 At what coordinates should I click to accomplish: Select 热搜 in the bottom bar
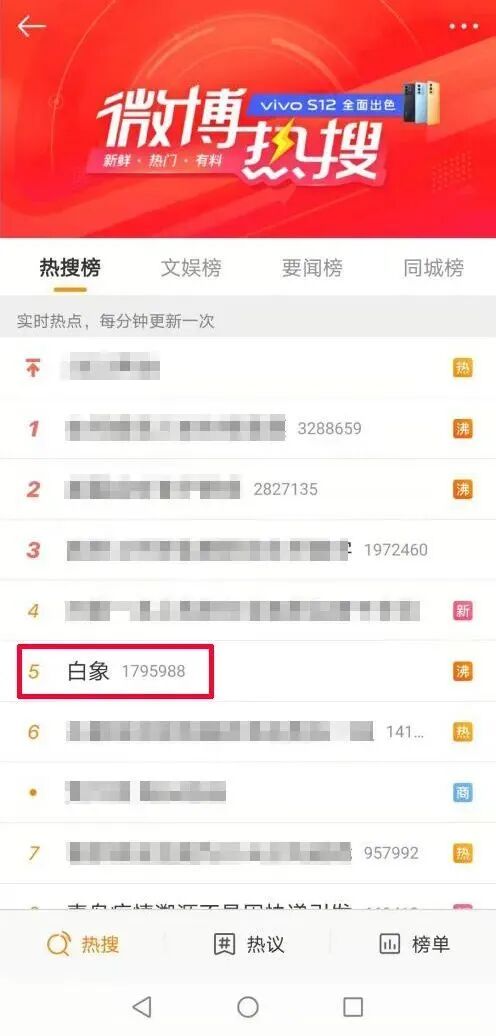(x=83, y=944)
